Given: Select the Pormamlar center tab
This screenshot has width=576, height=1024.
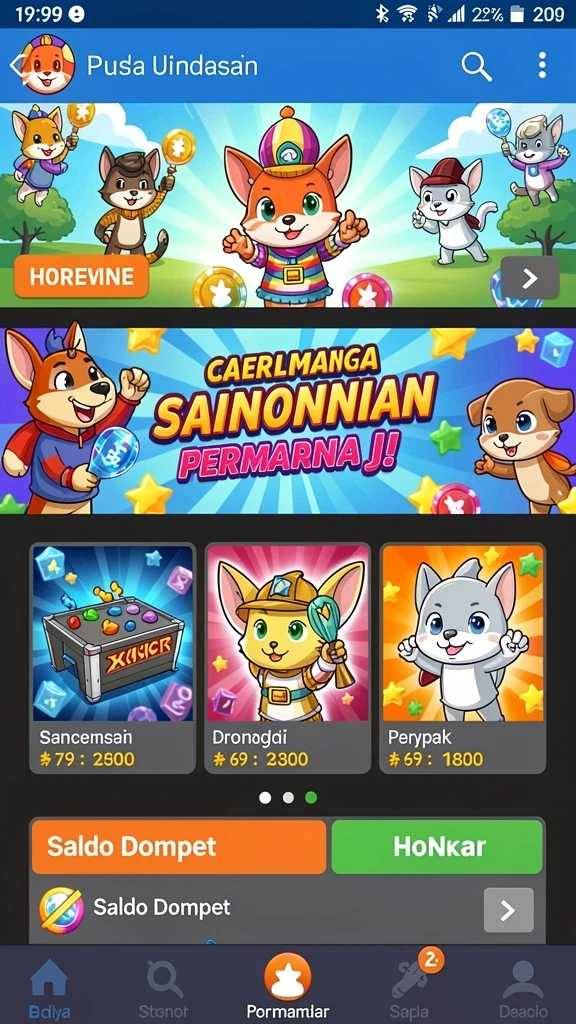Looking at the screenshot, I should 287,986.
